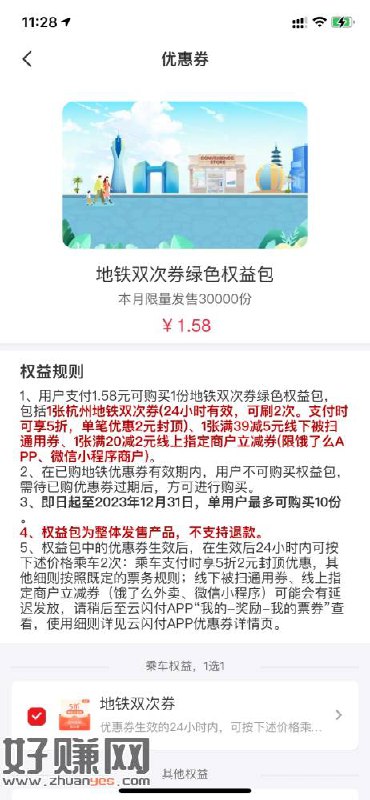Open the 地铁双次券 details chevron
This screenshot has height=800, width=370.
pyautogui.click(x=338, y=715)
